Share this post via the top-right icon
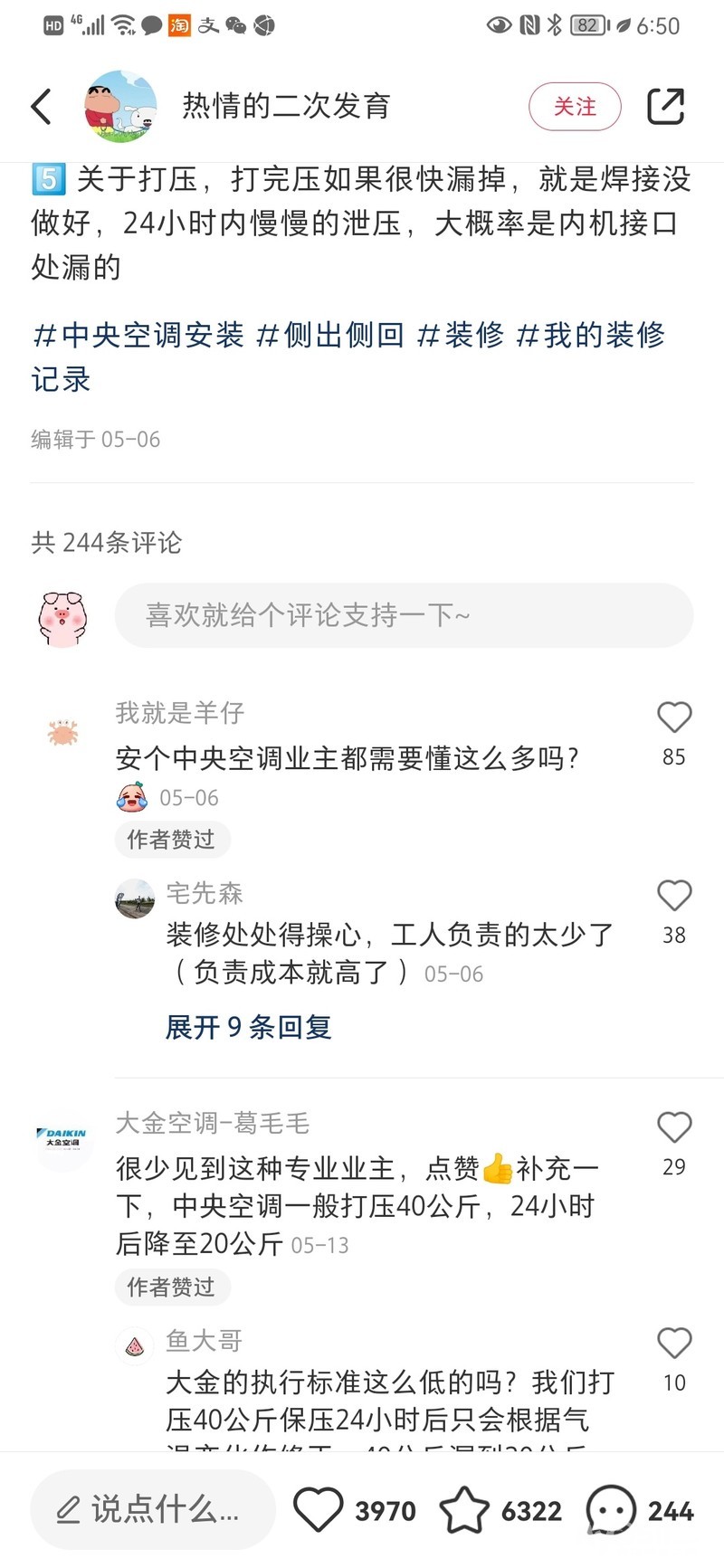Image resolution: width=724 pixels, height=1568 pixels. pyautogui.click(x=665, y=107)
